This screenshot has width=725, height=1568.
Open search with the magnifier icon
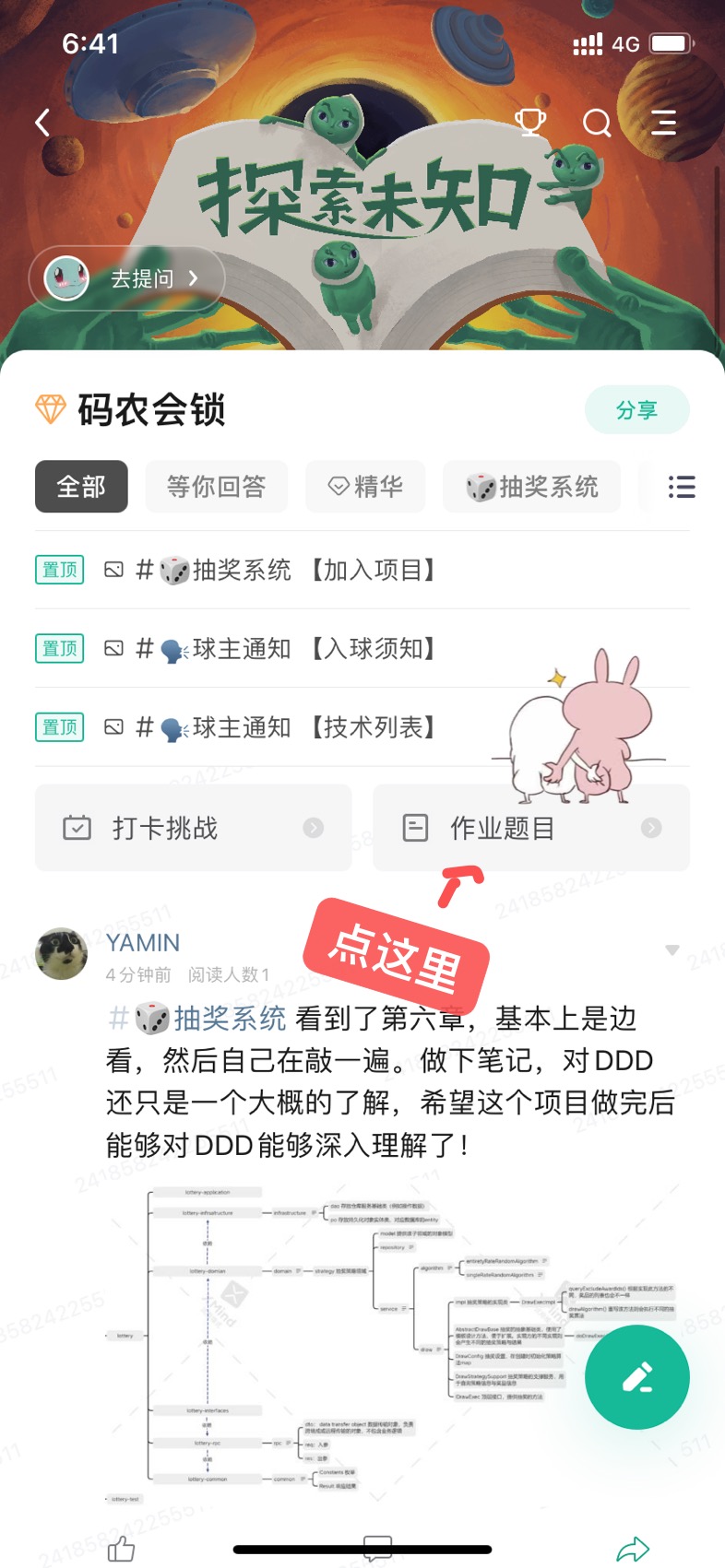point(597,123)
